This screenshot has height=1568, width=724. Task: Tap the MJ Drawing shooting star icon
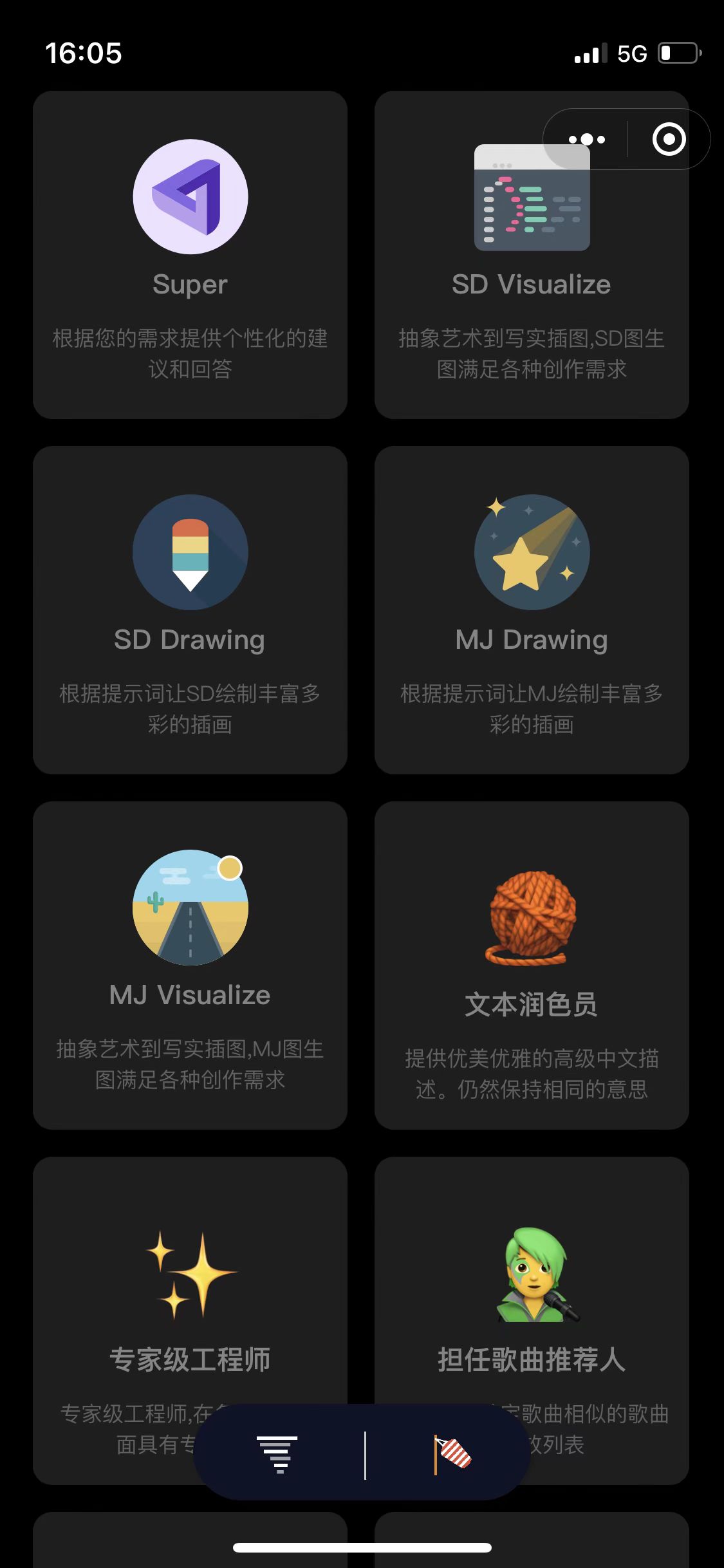(x=532, y=552)
